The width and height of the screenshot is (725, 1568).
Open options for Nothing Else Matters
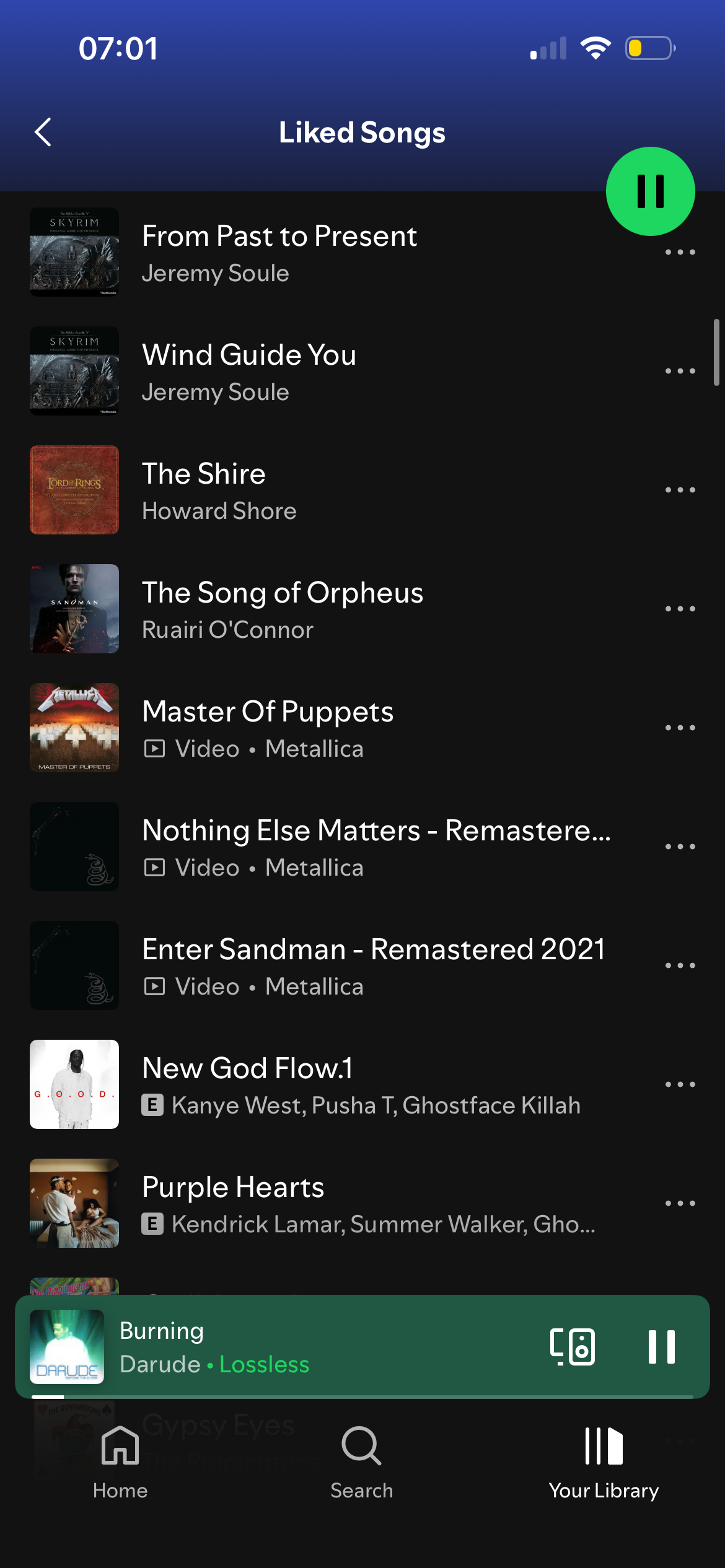coord(680,847)
